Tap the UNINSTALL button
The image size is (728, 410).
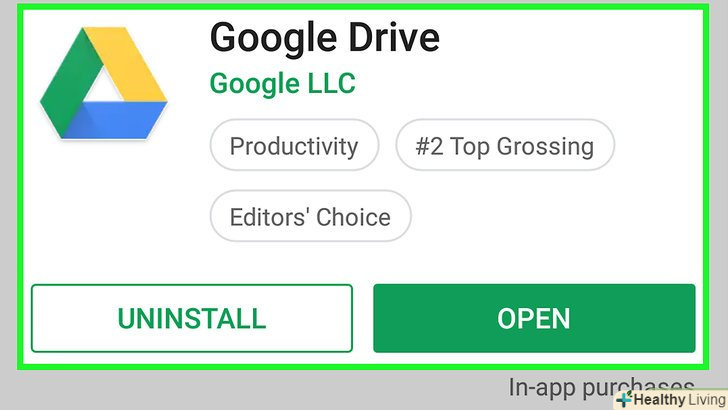point(191,318)
